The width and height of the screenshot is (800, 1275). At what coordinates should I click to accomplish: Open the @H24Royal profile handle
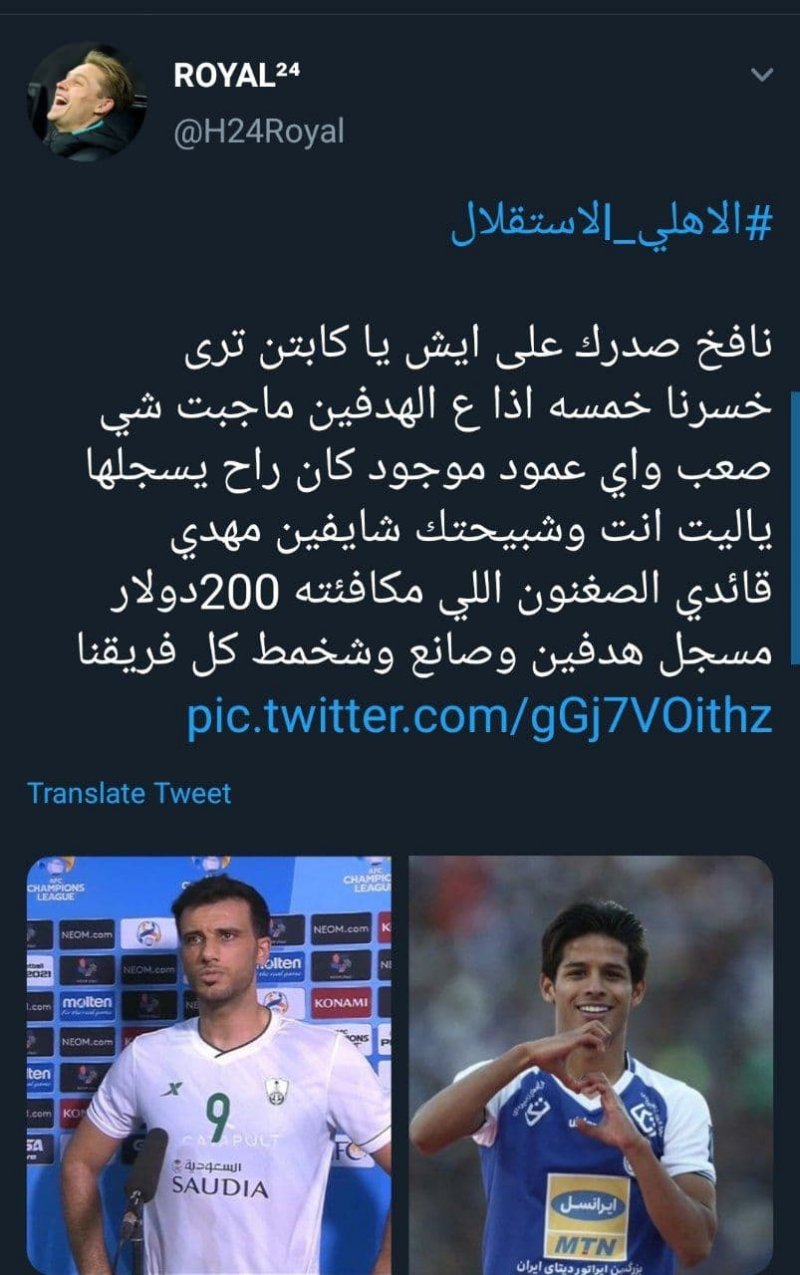[259, 131]
